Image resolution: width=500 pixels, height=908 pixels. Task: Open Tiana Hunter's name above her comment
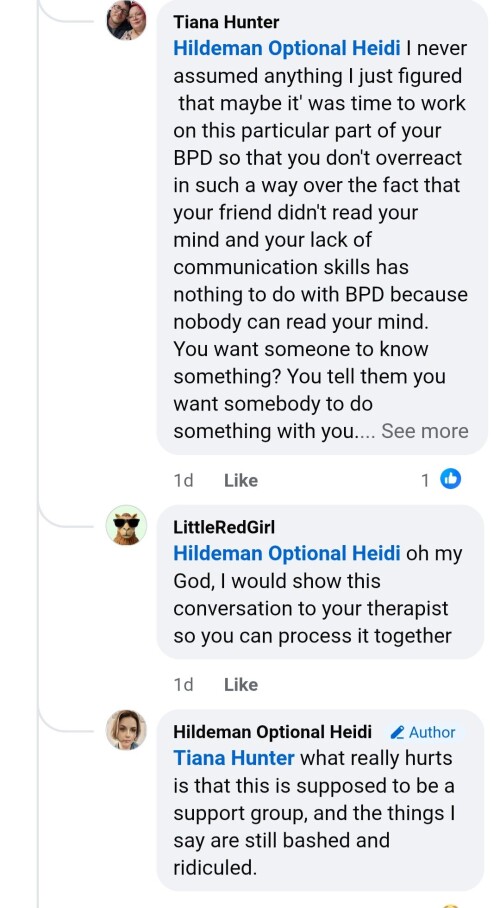[226, 22]
